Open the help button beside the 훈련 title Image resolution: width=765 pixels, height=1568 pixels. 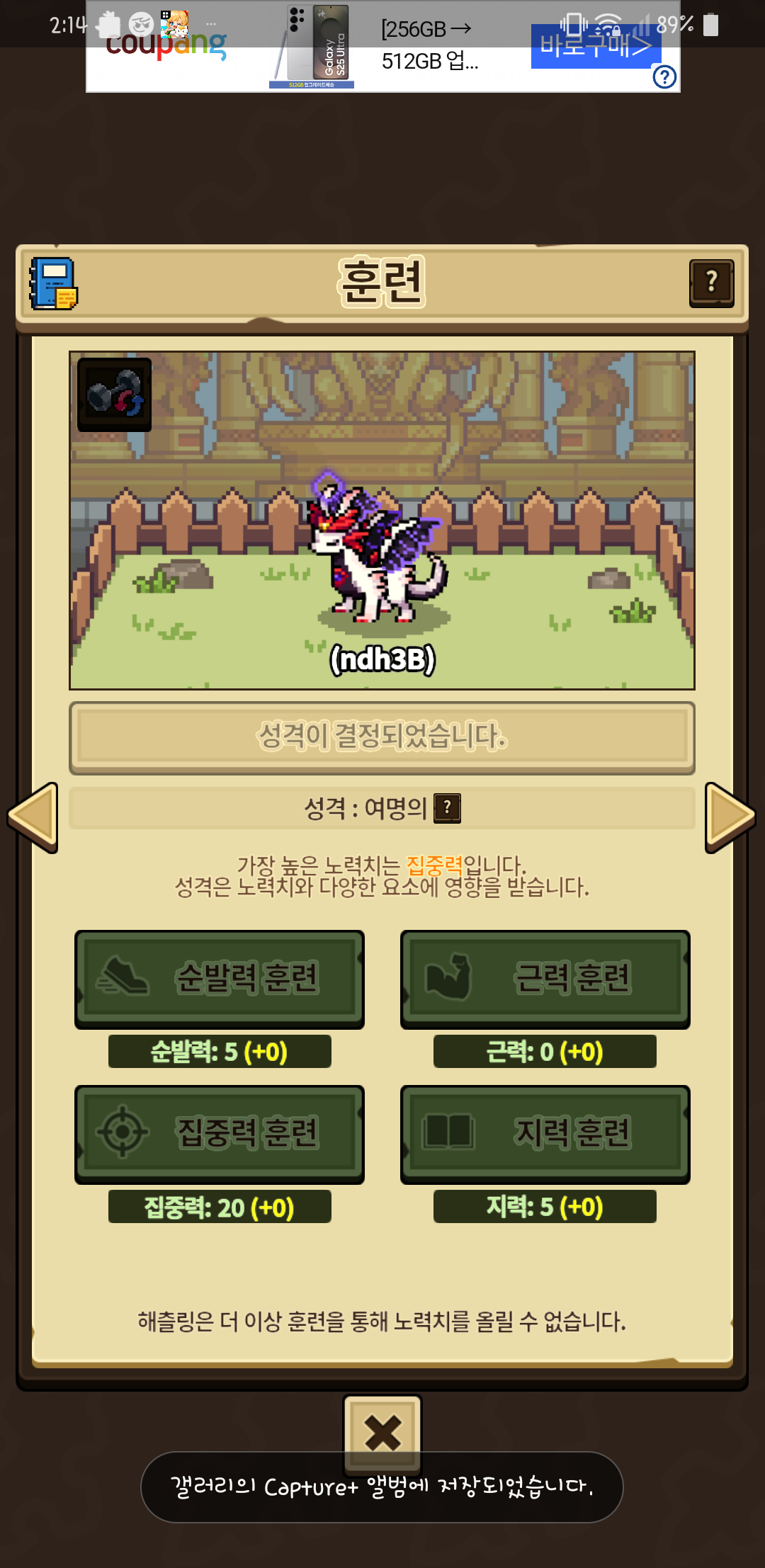point(711,283)
